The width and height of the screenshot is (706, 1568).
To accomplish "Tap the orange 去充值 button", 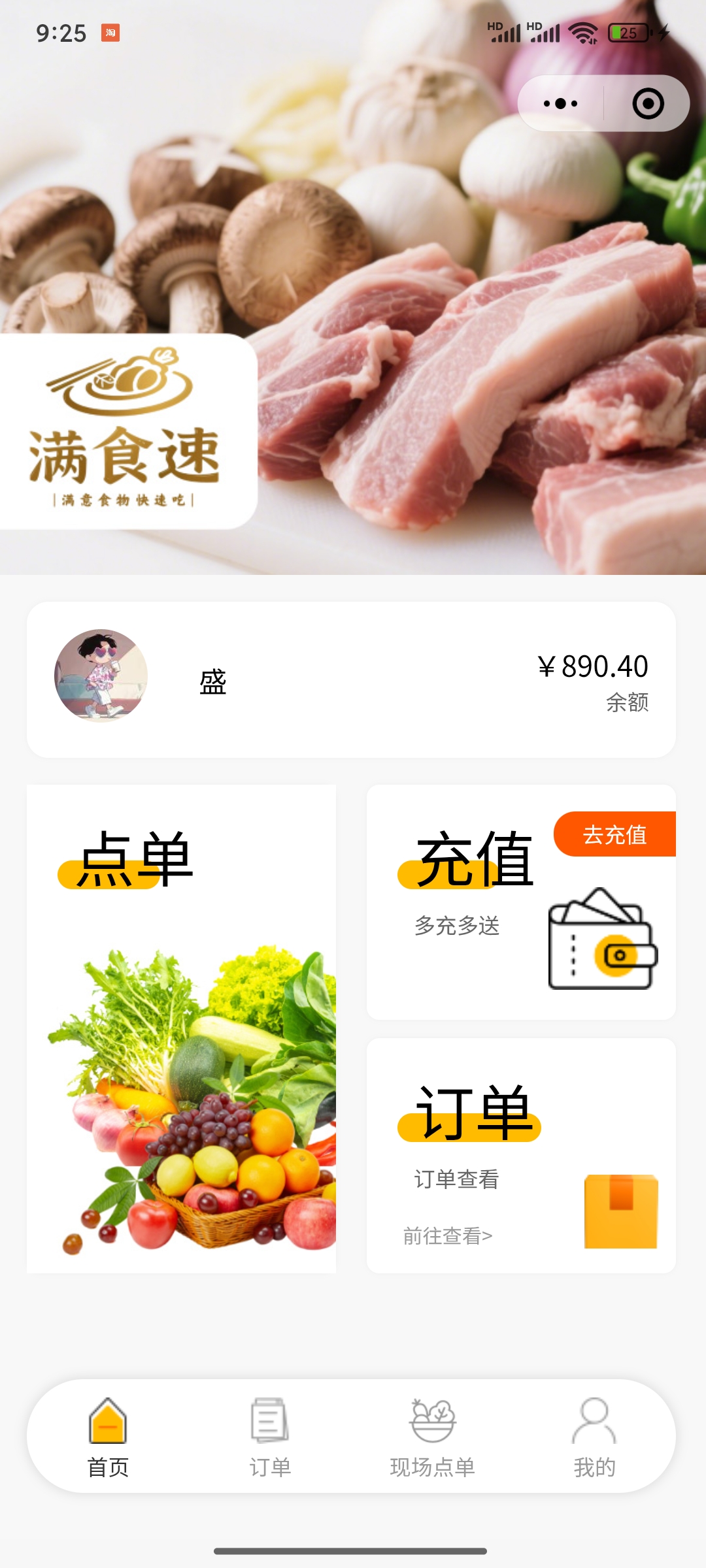I will [x=614, y=834].
